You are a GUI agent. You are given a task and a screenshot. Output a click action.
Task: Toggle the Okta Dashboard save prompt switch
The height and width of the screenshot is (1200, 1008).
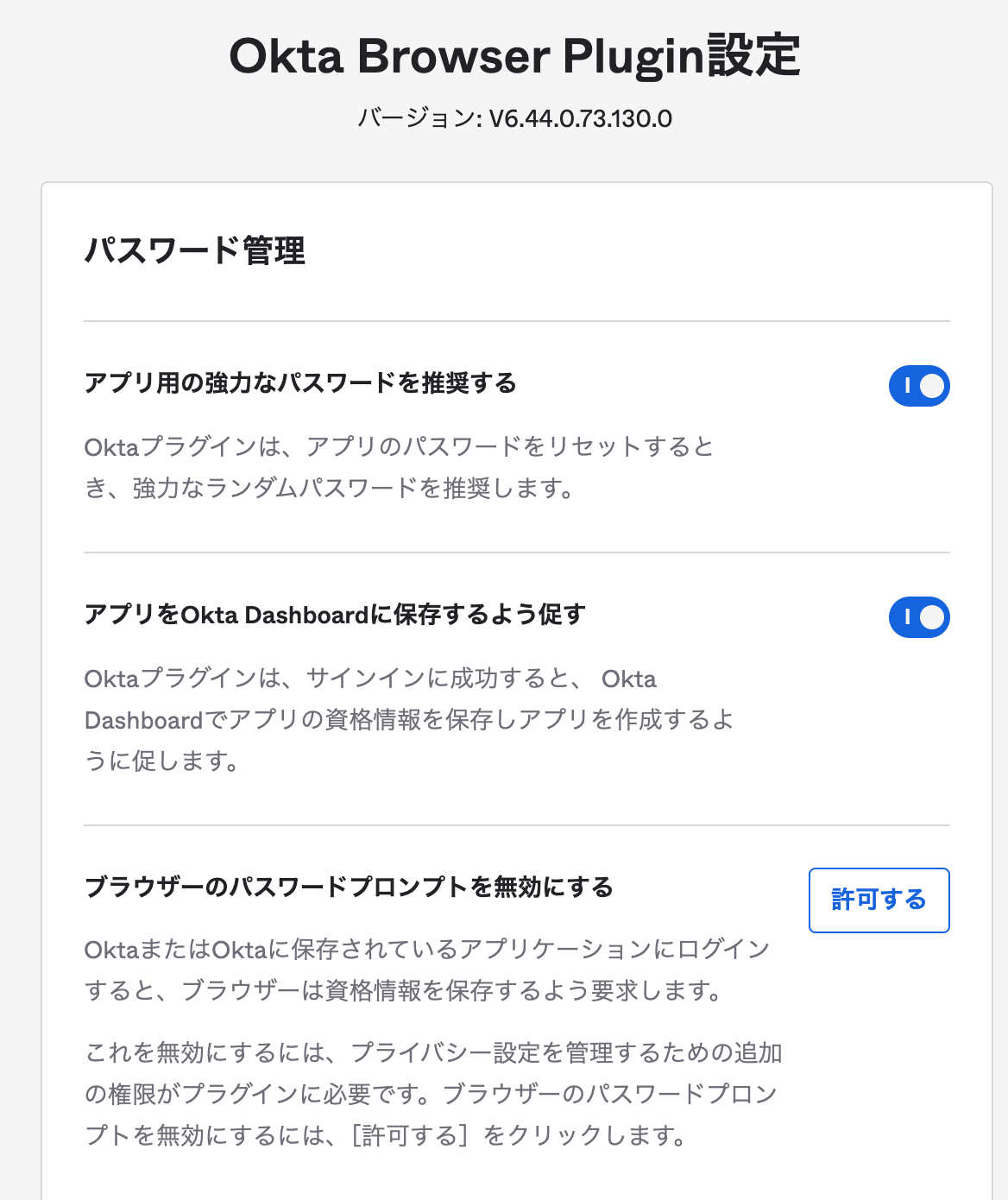919,617
